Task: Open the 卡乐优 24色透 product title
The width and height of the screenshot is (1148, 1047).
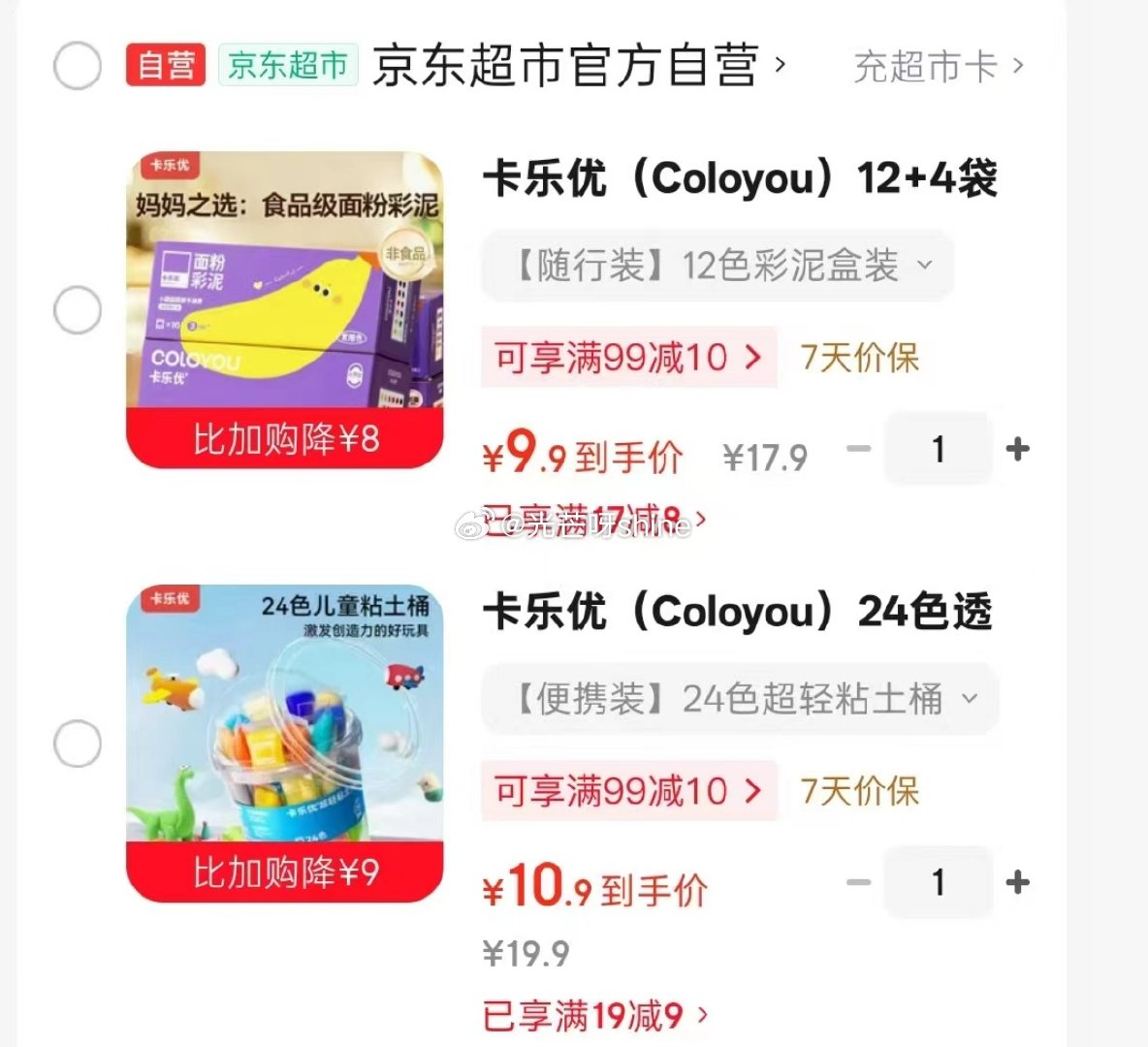Action: (738, 613)
